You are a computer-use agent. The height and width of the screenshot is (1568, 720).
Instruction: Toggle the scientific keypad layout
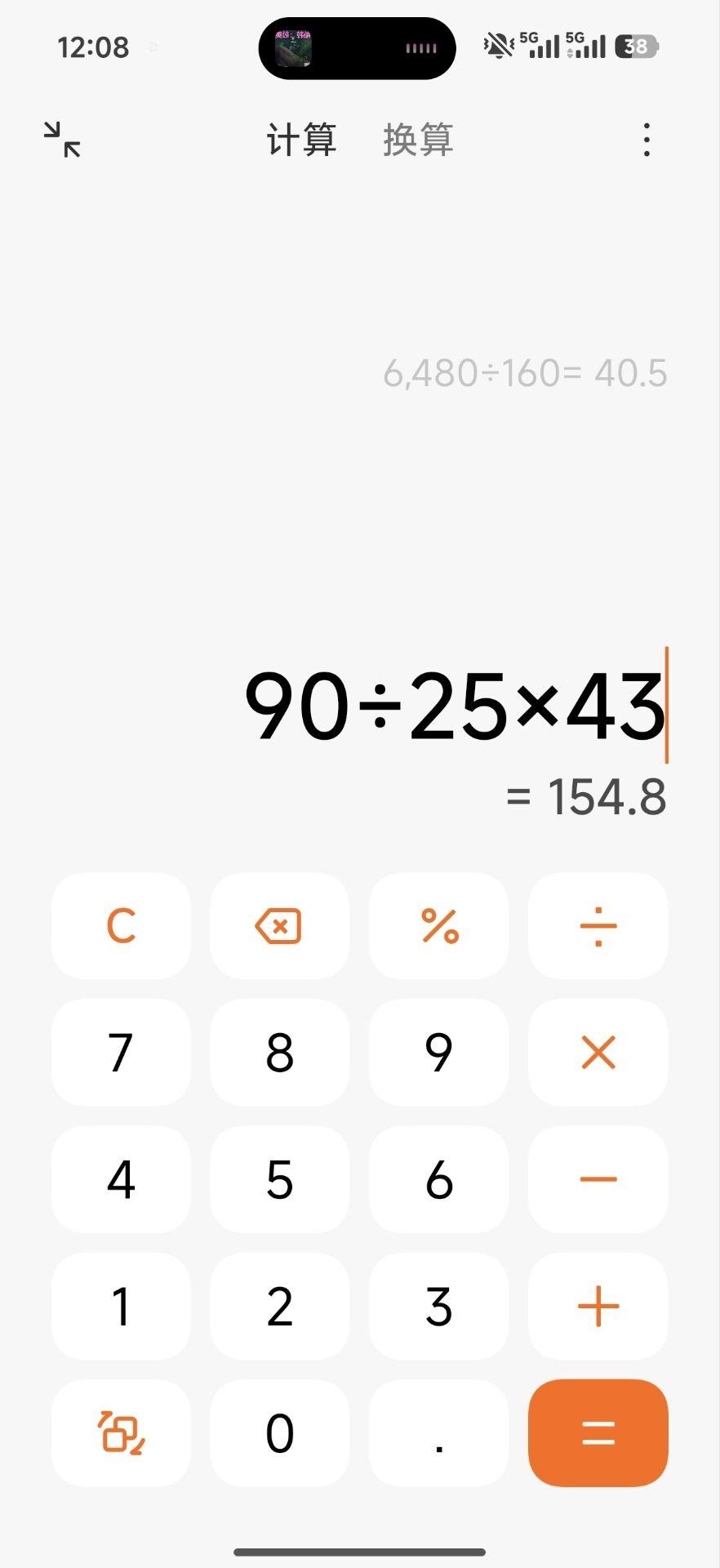pos(121,1432)
